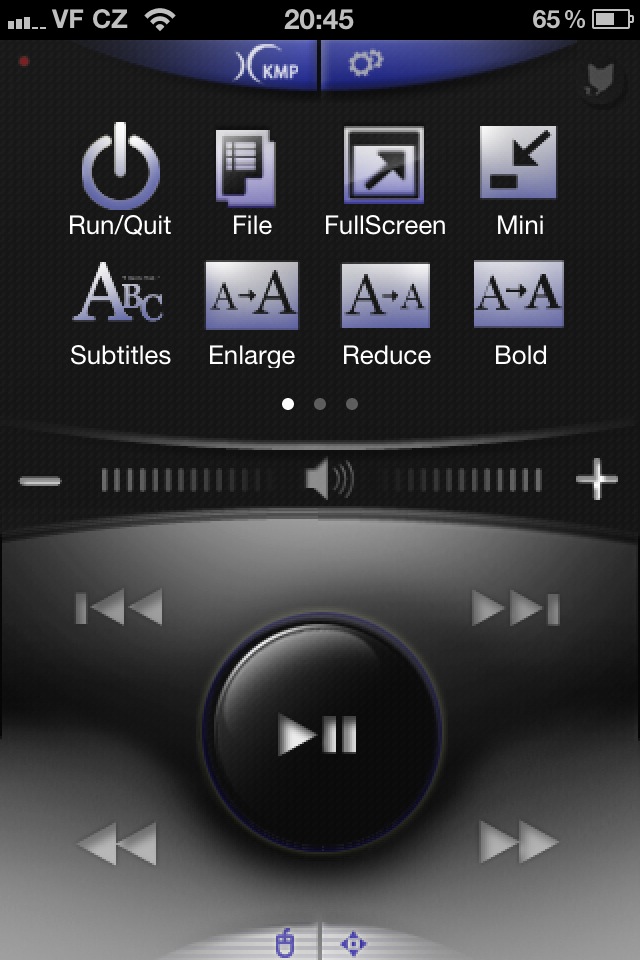
Task: Make the subtitles Bold
Action: tap(519, 296)
